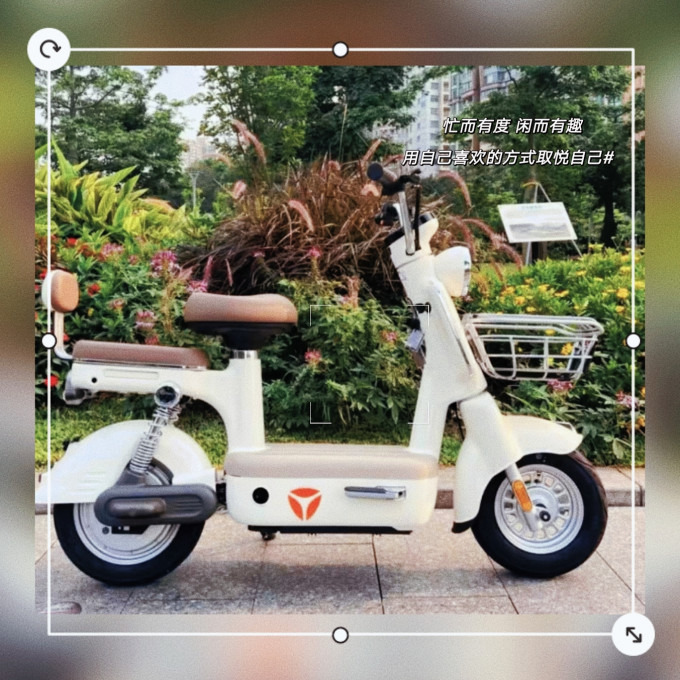Select the top edge midpoint handle

pyautogui.click(x=340, y=50)
